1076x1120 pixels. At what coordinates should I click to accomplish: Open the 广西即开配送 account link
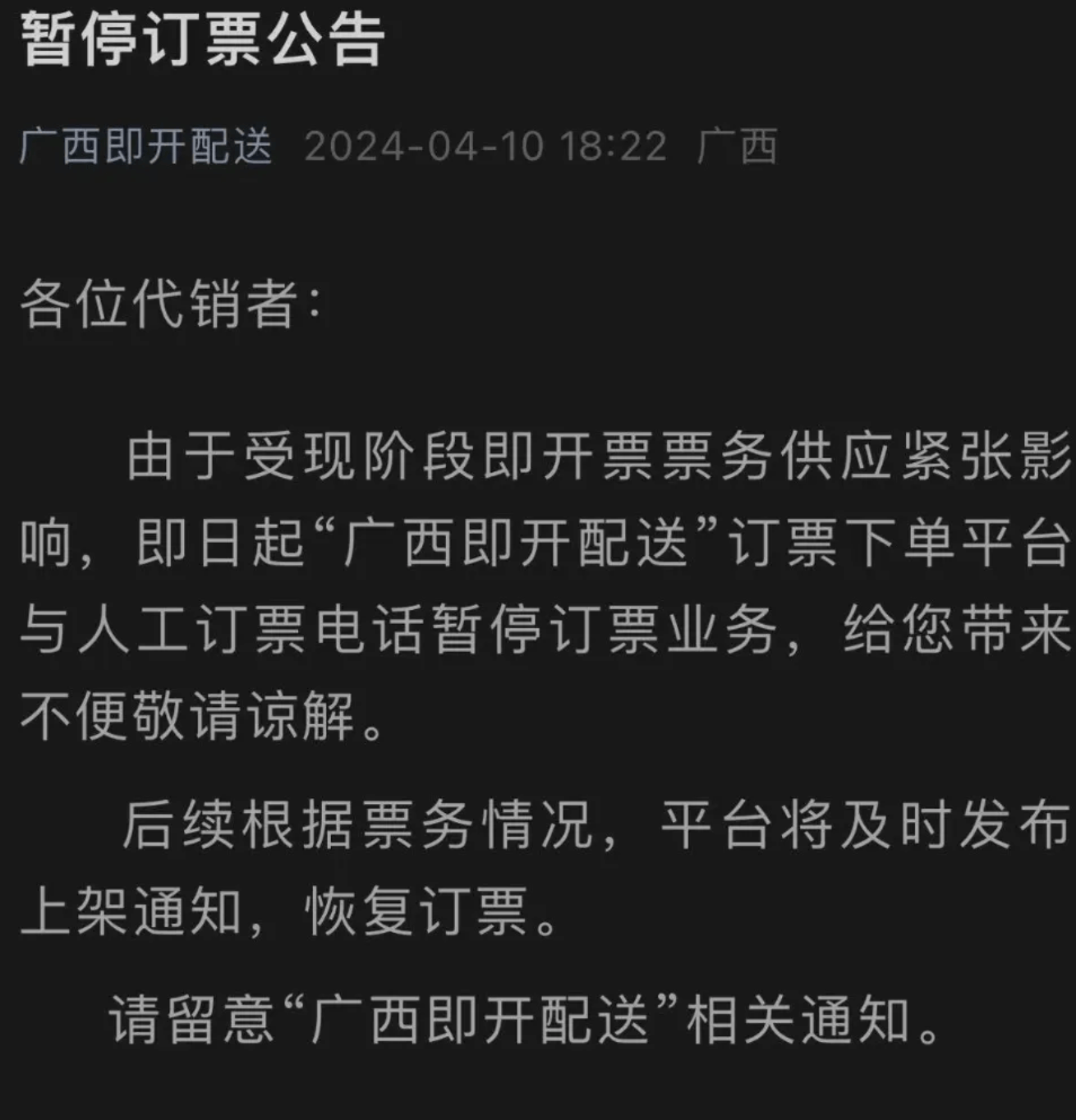[145, 147]
